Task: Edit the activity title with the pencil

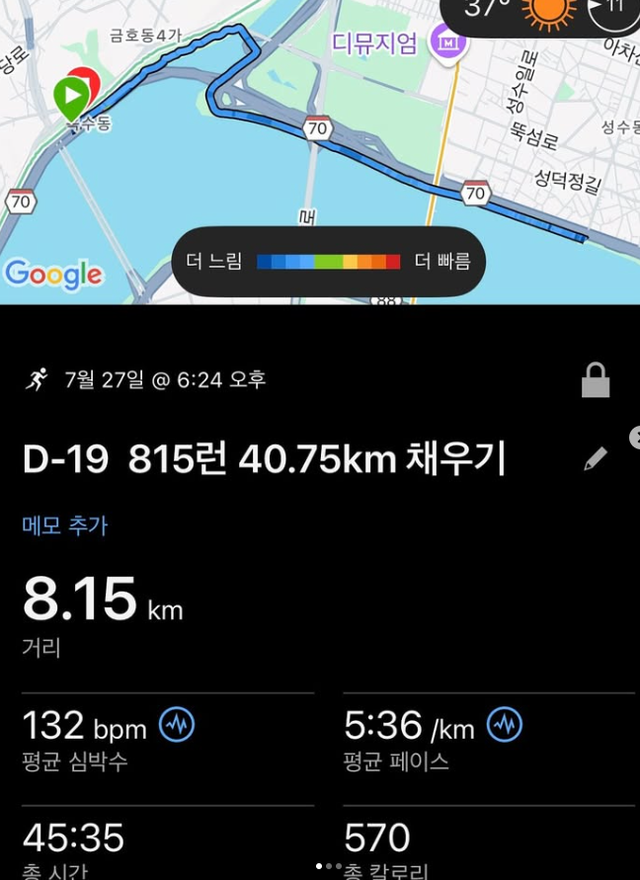Action: click(595, 459)
